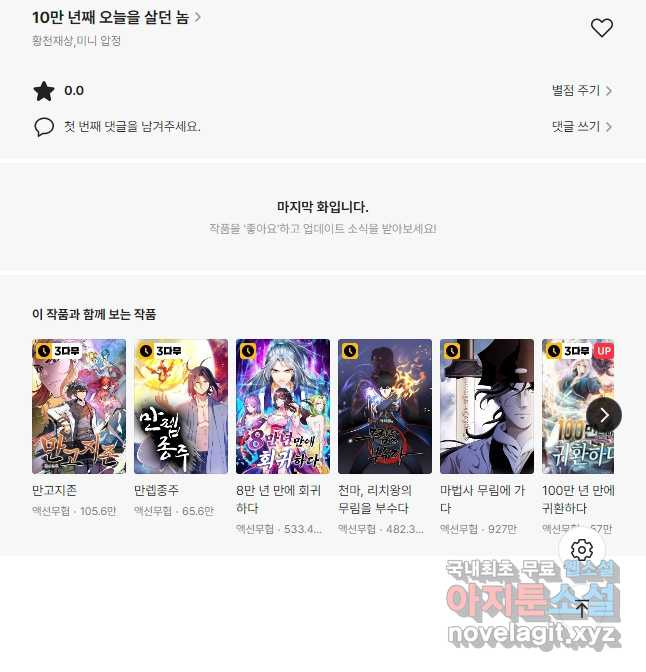Open 마법사 무림에 가다
This screenshot has height=672, width=646.
[x=487, y=406]
